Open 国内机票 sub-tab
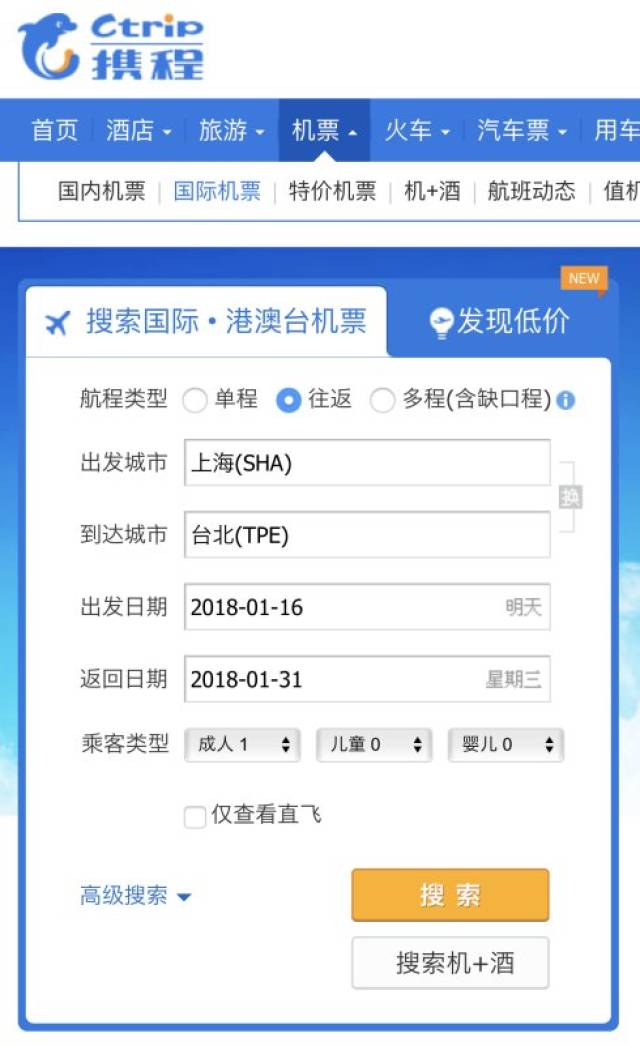This screenshot has height=1046, width=640. coord(101,191)
